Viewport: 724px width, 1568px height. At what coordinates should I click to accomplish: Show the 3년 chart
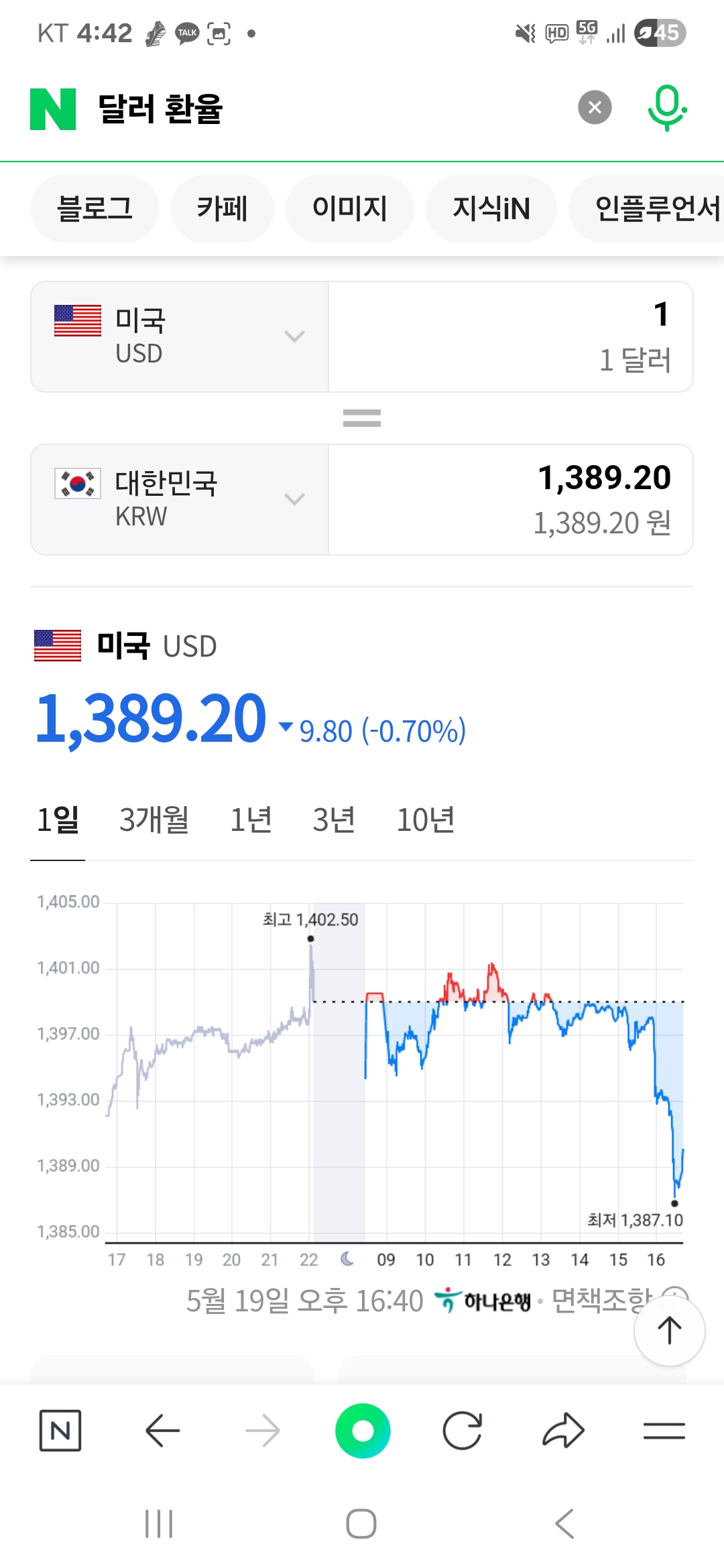334,820
